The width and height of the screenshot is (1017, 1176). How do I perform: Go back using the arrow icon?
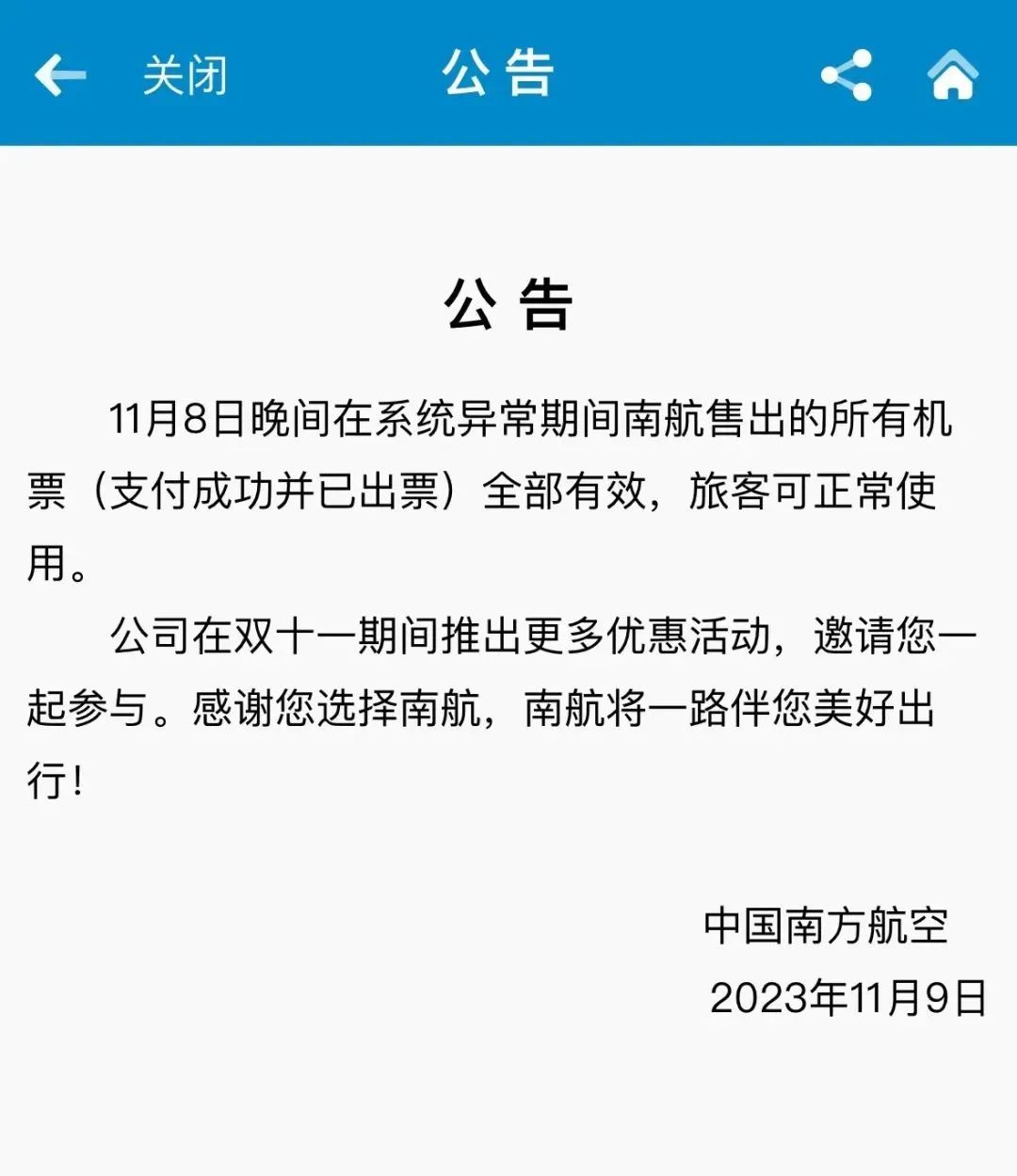(x=59, y=74)
